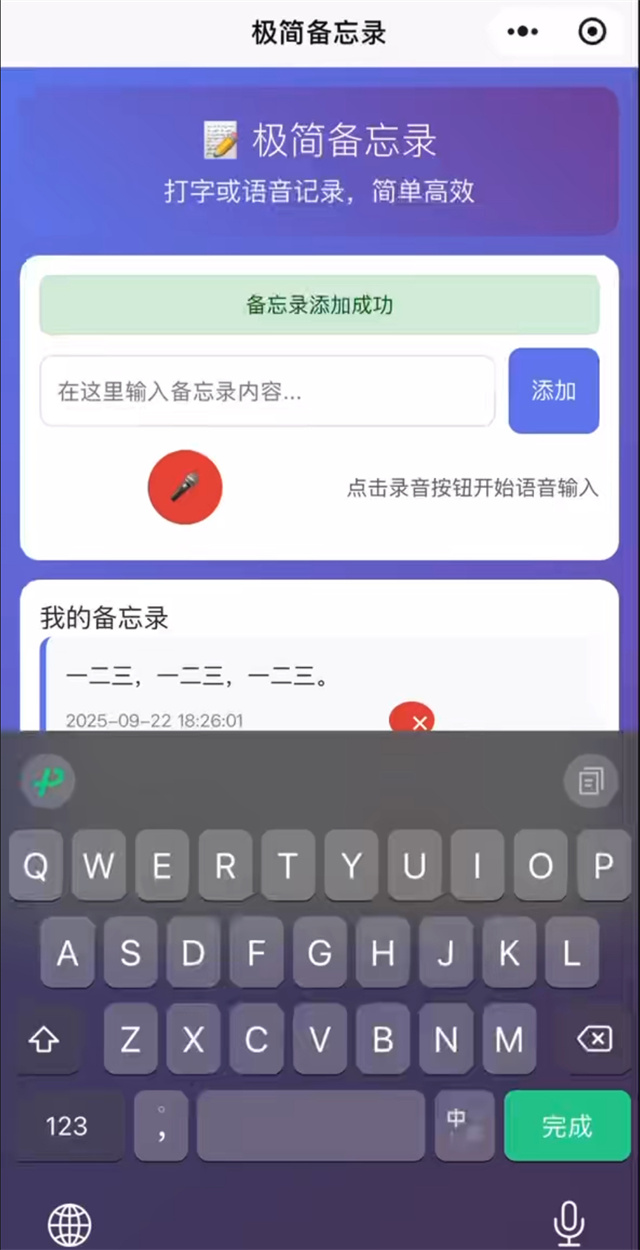Tap the globe icon to change keyboards
Screen dimensions: 640x1250
70,1224
